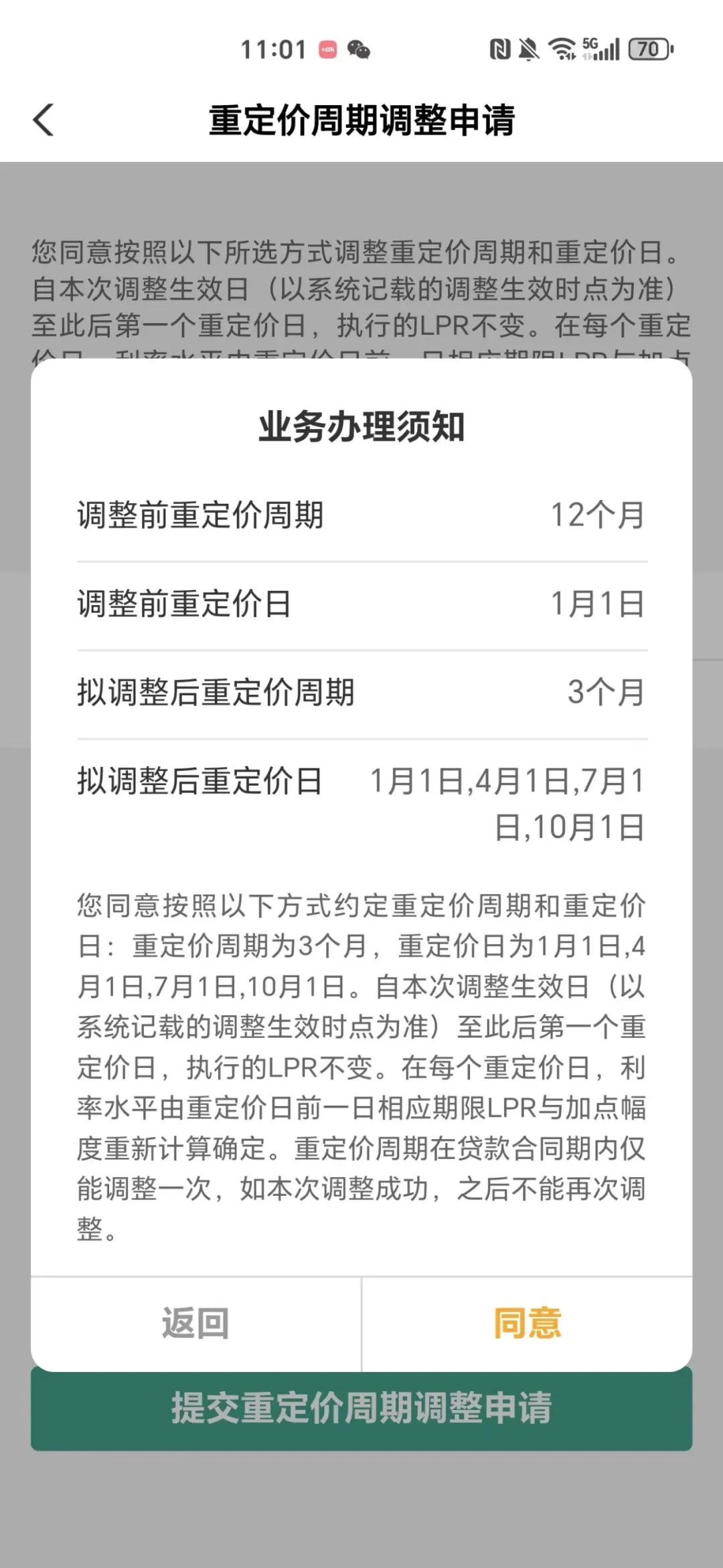The height and width of the screenshot is (1568, 723).
Task: Submit via 提交重定价周期调整申请 button
Action: (361, 1408)
